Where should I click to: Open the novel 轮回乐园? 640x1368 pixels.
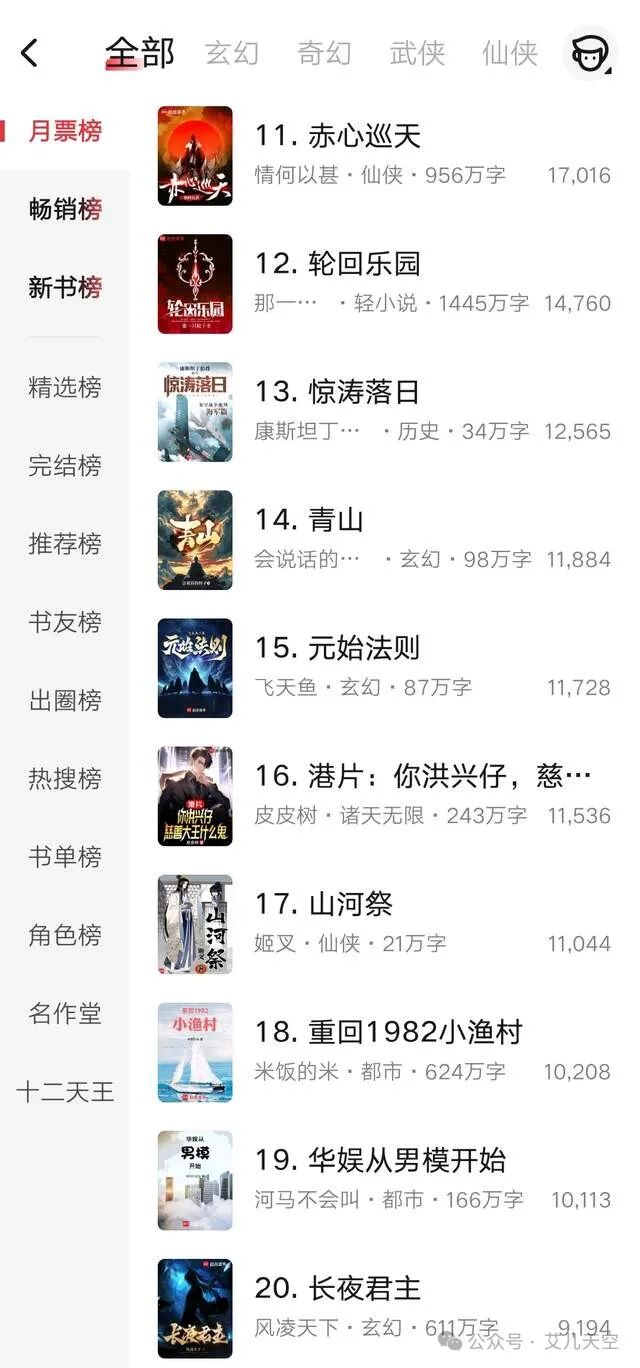(x=384, y=284)
